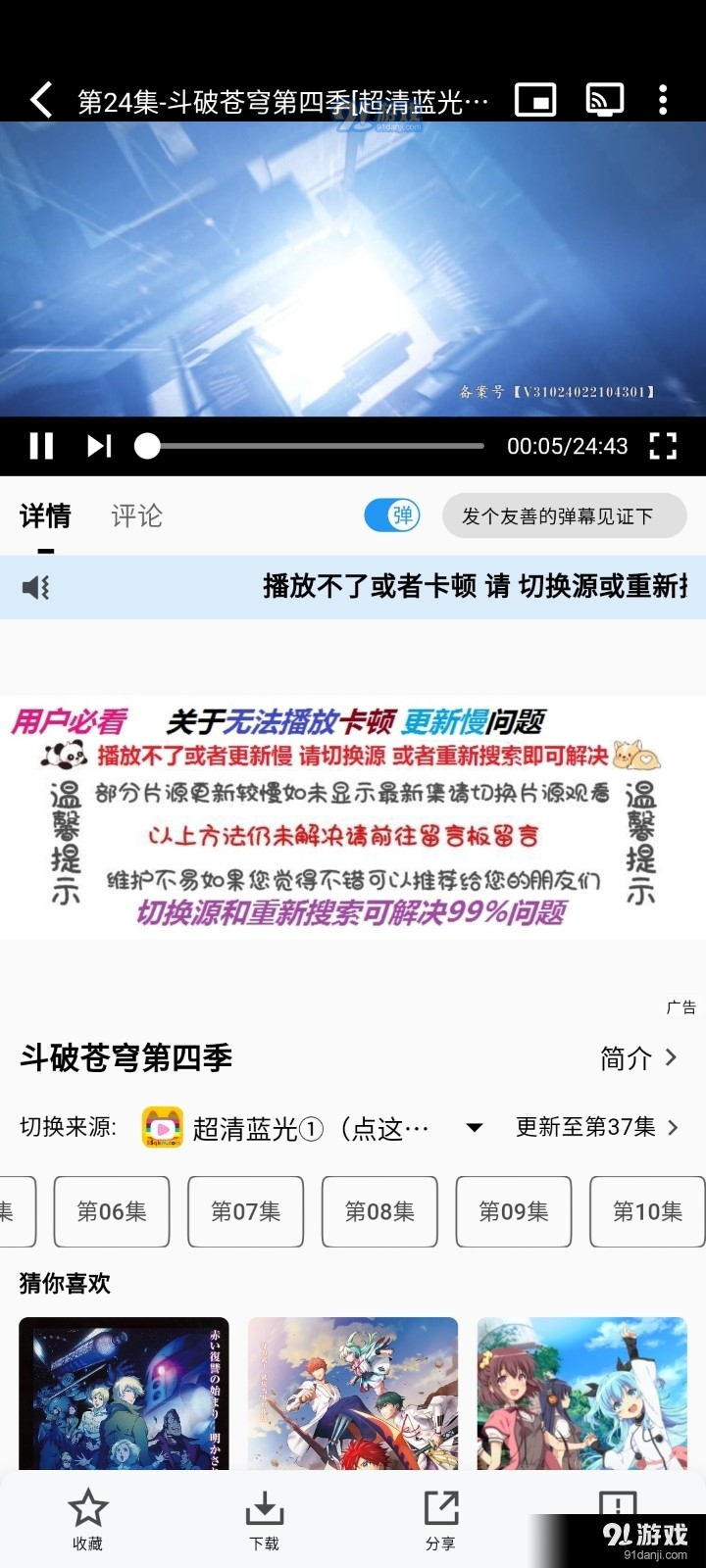Skip to the next episode
This screenshot has width=706, height=1568.
pyautogui.click(x=99, y=446)
